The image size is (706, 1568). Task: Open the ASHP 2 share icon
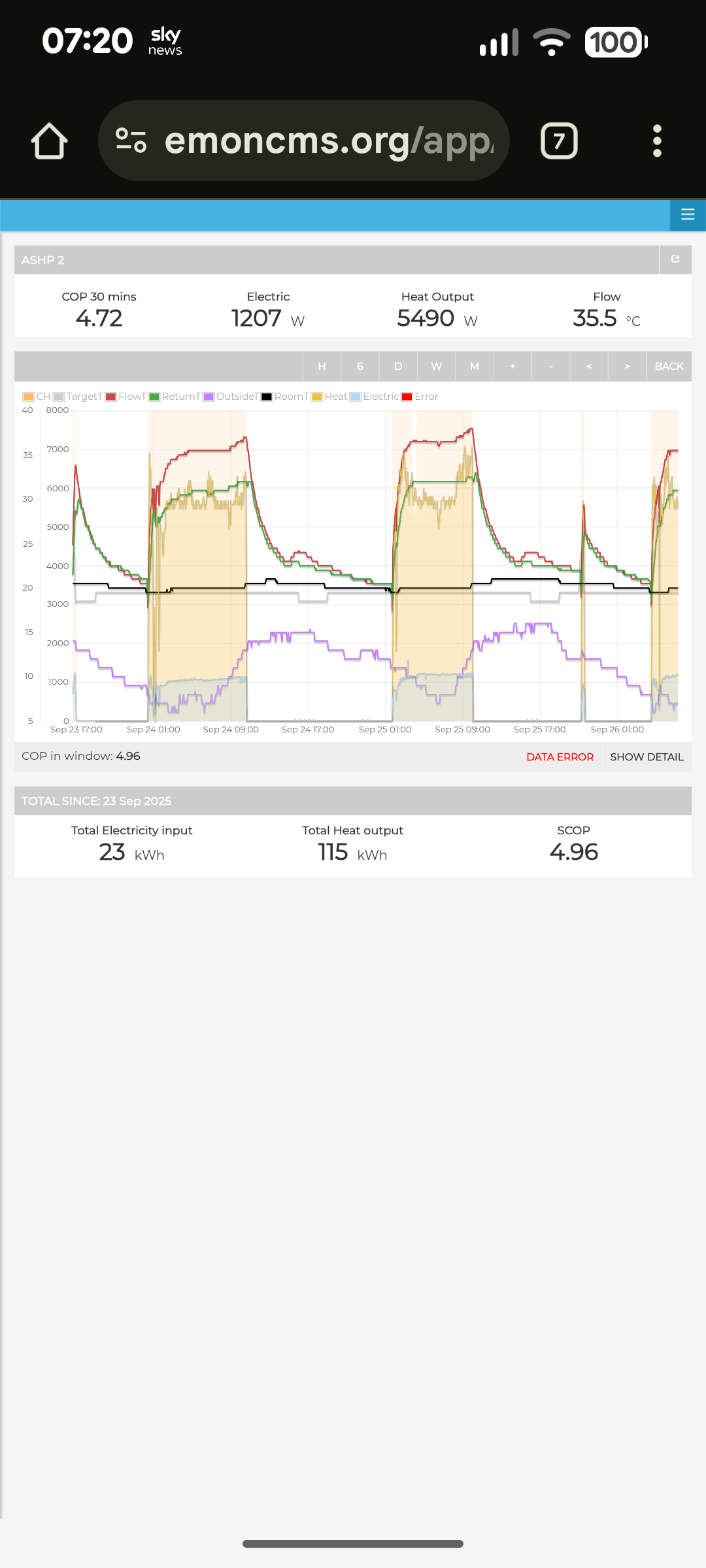[675, 259]
